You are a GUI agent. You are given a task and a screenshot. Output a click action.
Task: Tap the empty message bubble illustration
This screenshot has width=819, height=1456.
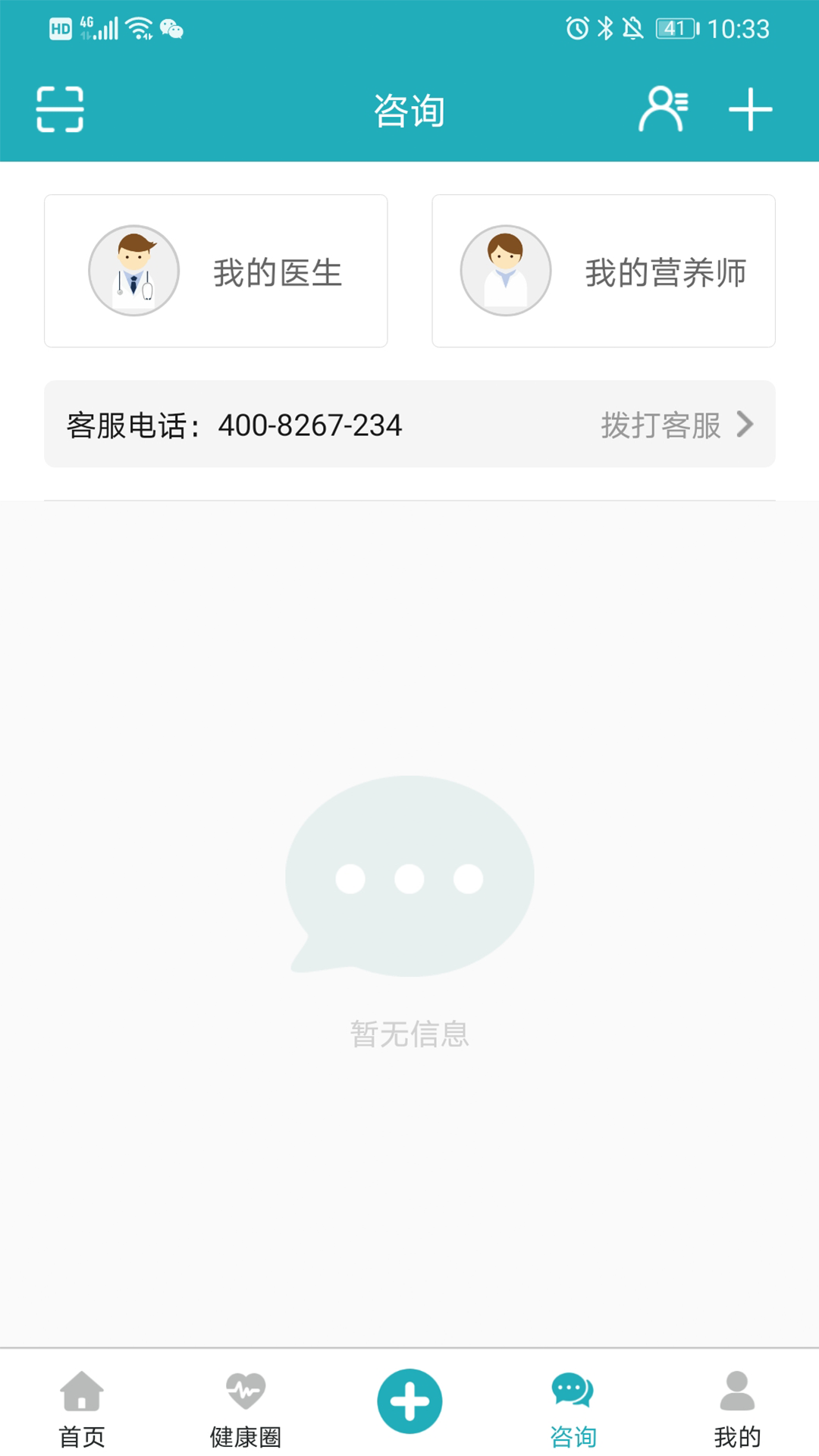pyautogui.click(x=409, y=876)
